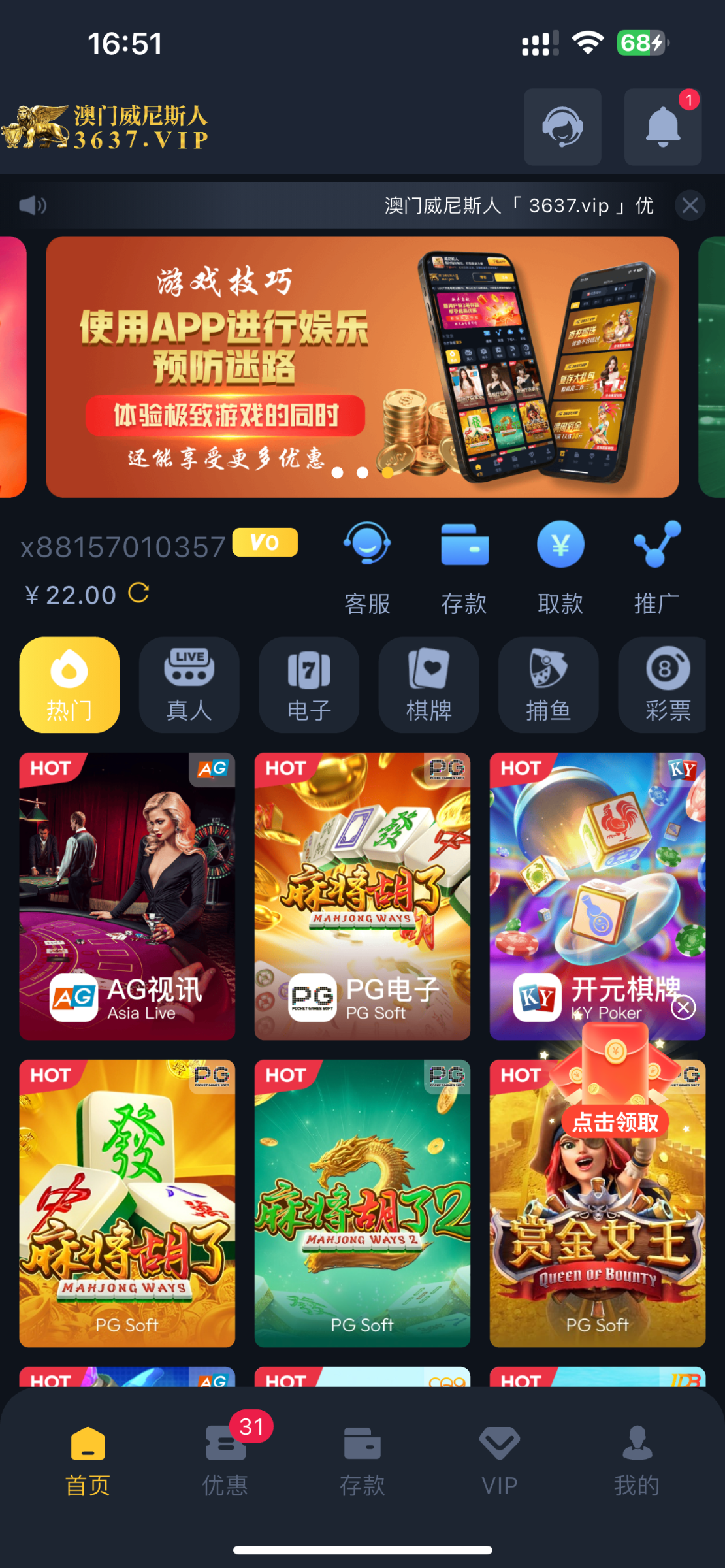Switch to the 棋牌 card games category
This screenshot has width=725, height=1568.
coord(428,685)
